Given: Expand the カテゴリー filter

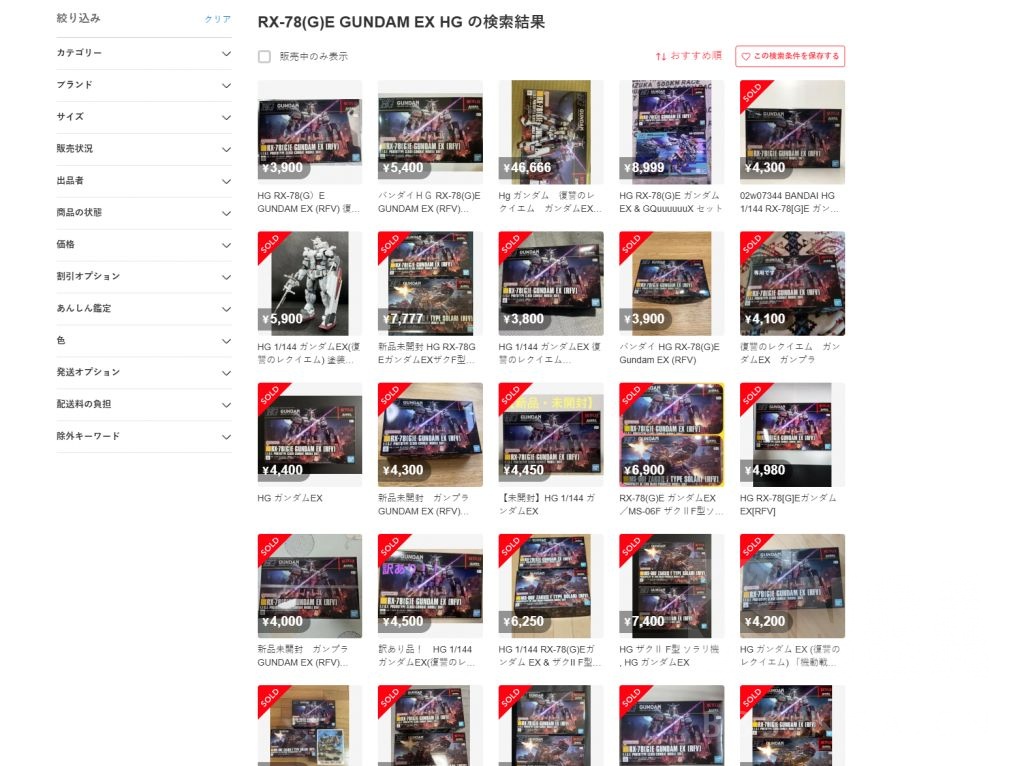Looking at the screenshot, I should click(143, 53).
